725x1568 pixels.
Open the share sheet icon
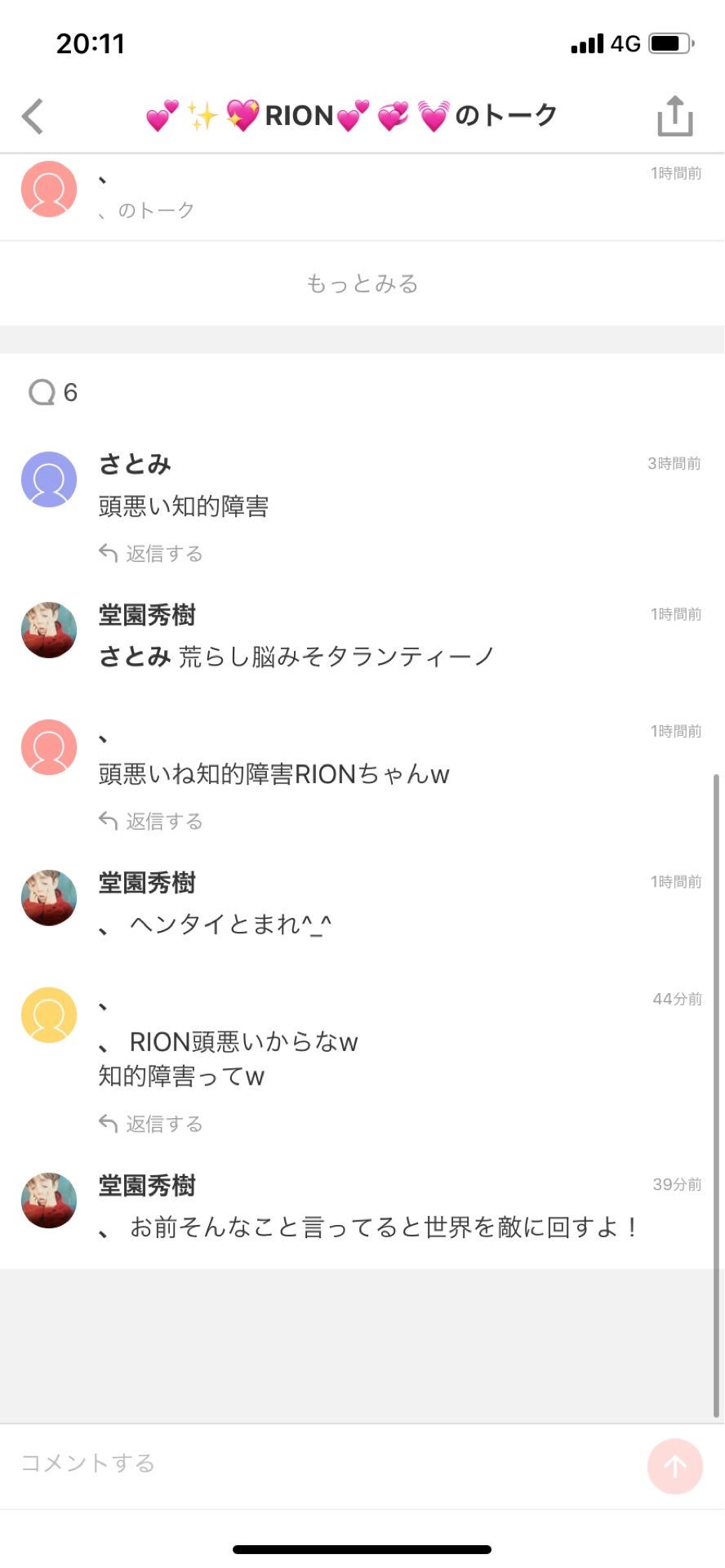click(x=674, y=115)
